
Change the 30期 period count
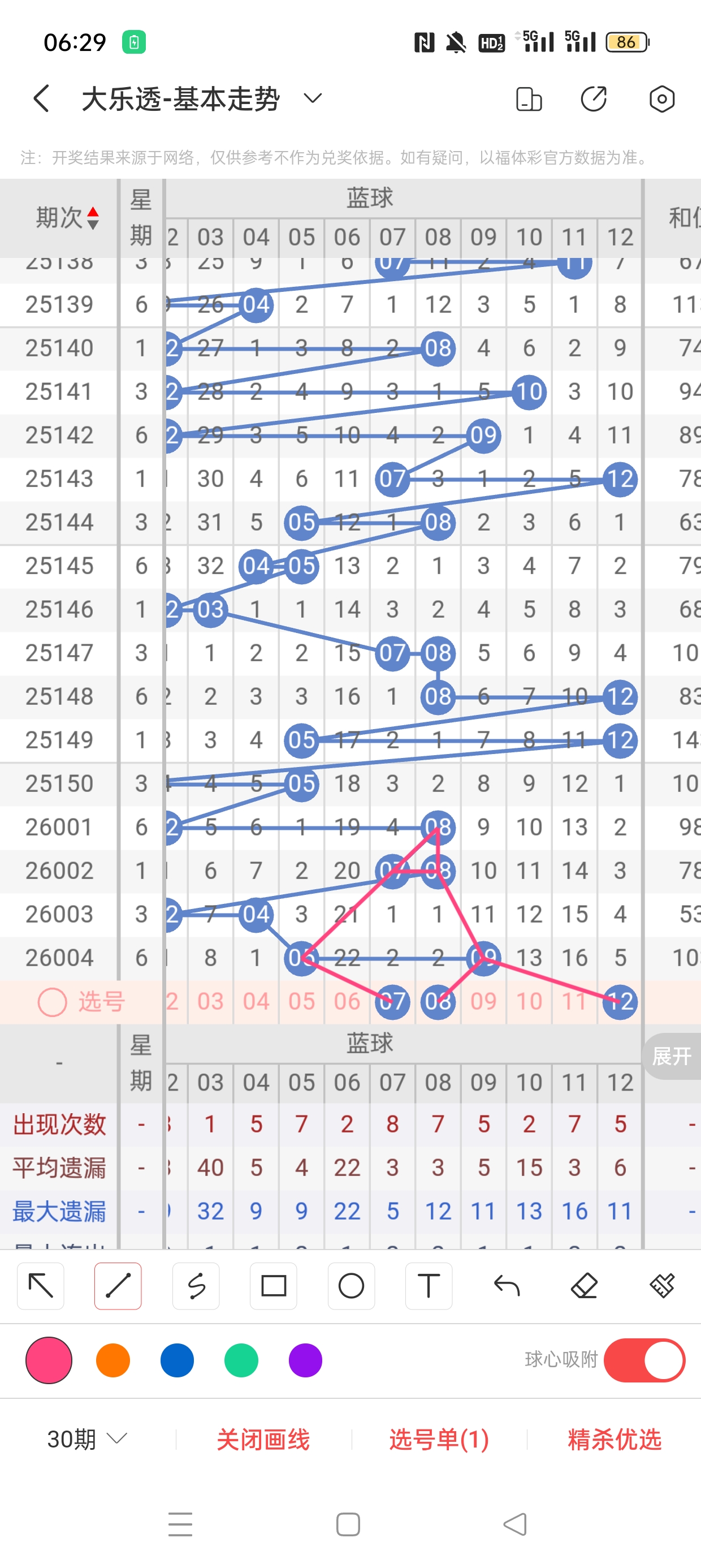[87, 1439]
